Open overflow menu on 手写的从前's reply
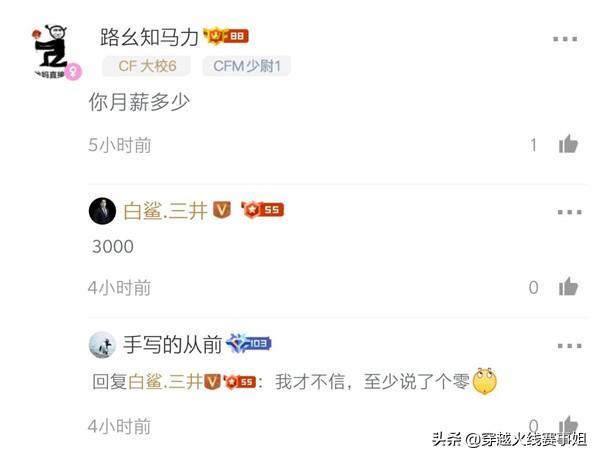Image resolution: width=600 pixels, height=460 pixels. click(568, 345)
